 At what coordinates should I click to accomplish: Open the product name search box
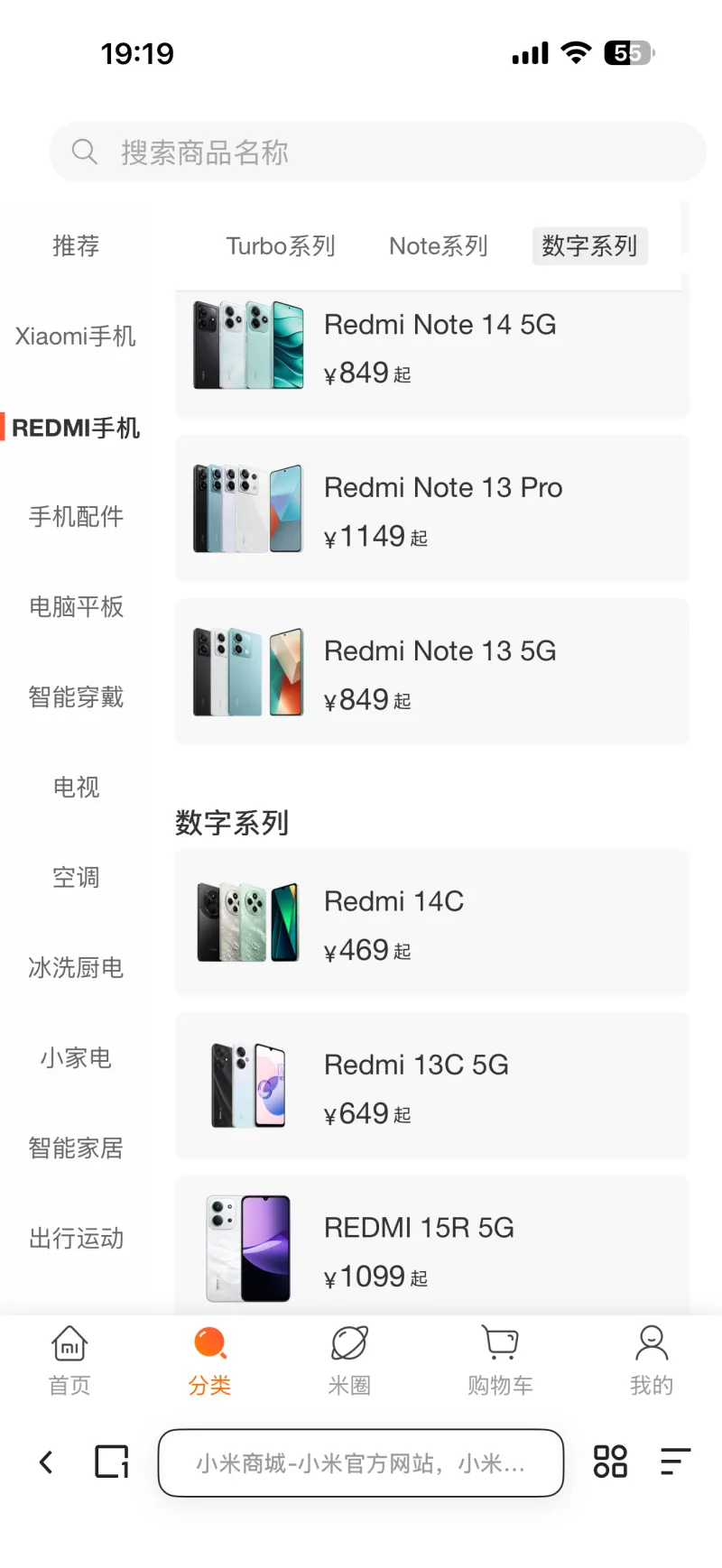coord(377,152)
